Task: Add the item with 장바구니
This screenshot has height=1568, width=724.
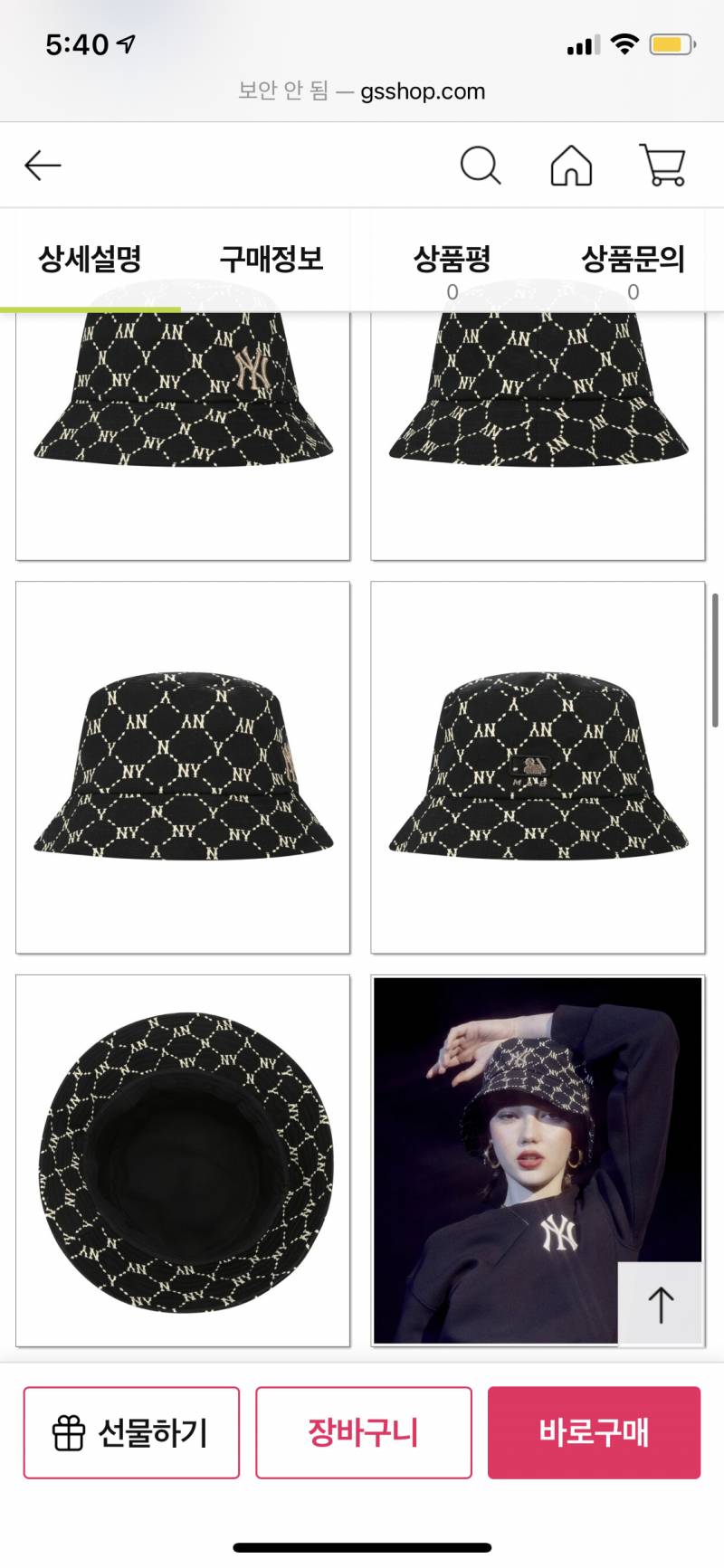Action: click(x=363, y=1432)
